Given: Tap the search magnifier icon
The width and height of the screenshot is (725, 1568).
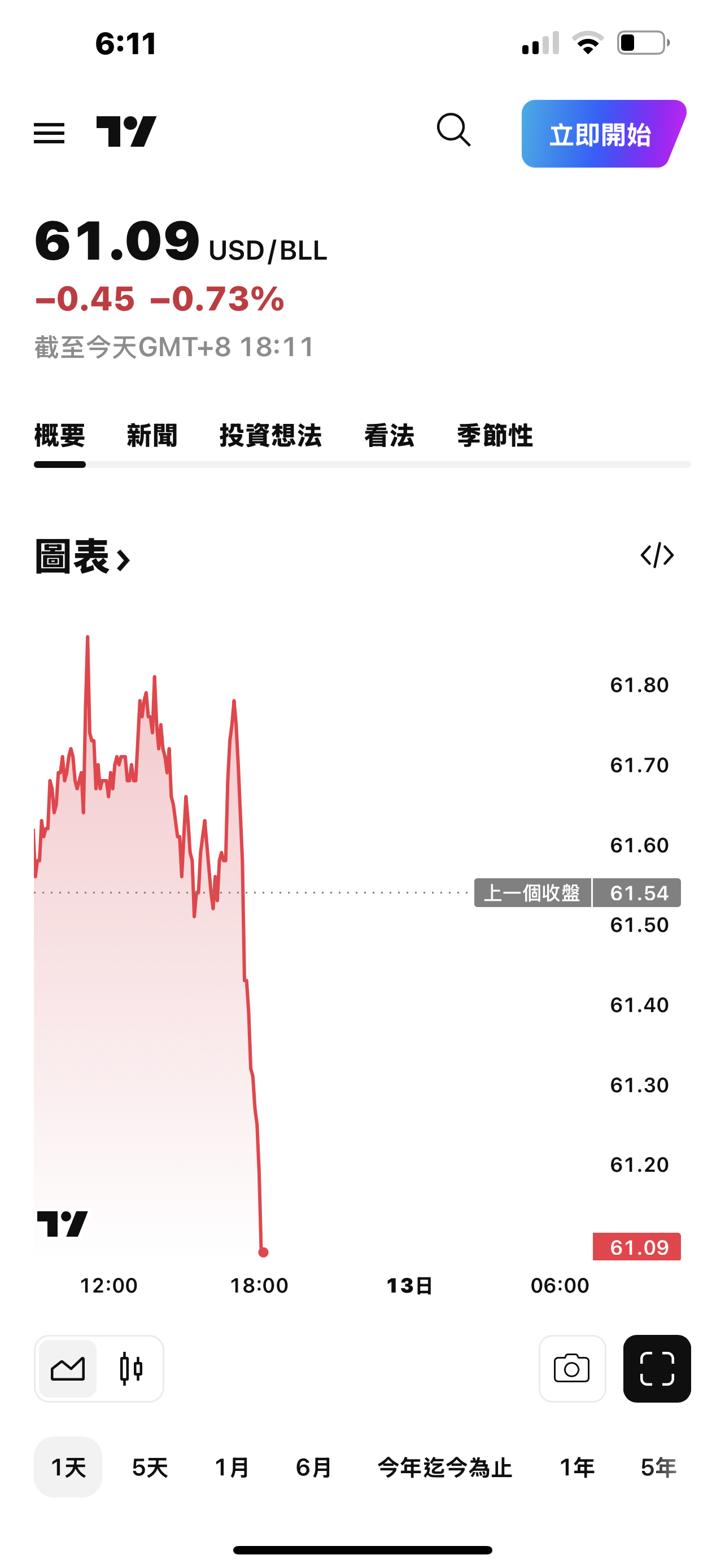Looking at the screenshot, I should click(453, 130).
